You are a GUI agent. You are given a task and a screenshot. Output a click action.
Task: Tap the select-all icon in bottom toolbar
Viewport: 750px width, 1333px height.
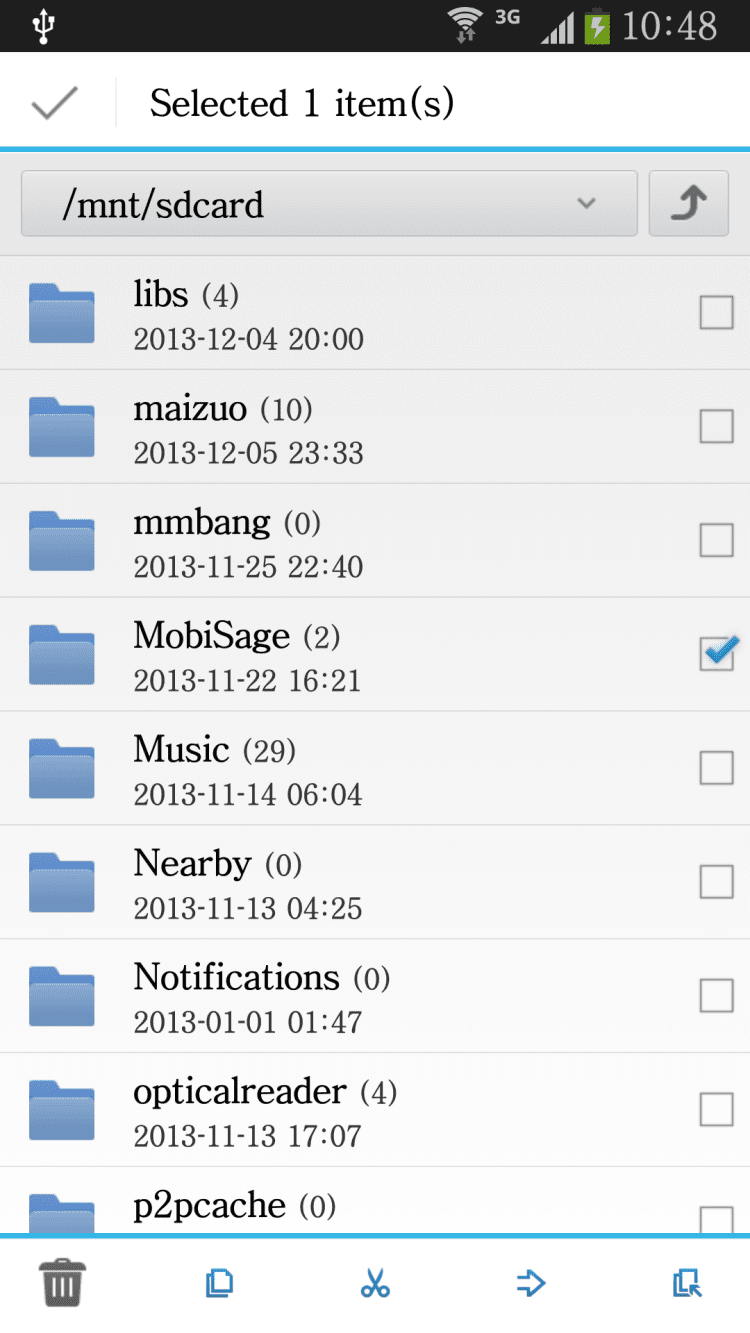coord(687,1282)
